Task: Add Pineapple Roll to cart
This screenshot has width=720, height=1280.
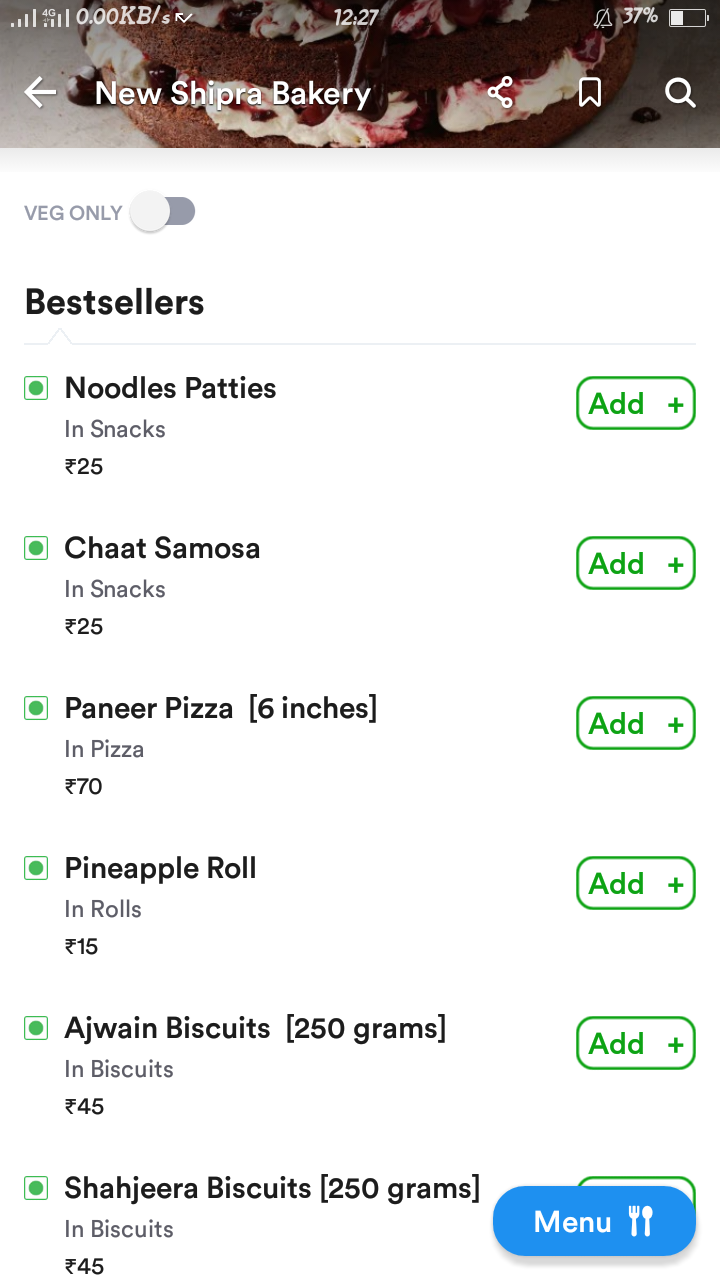Action: (636, 883)
